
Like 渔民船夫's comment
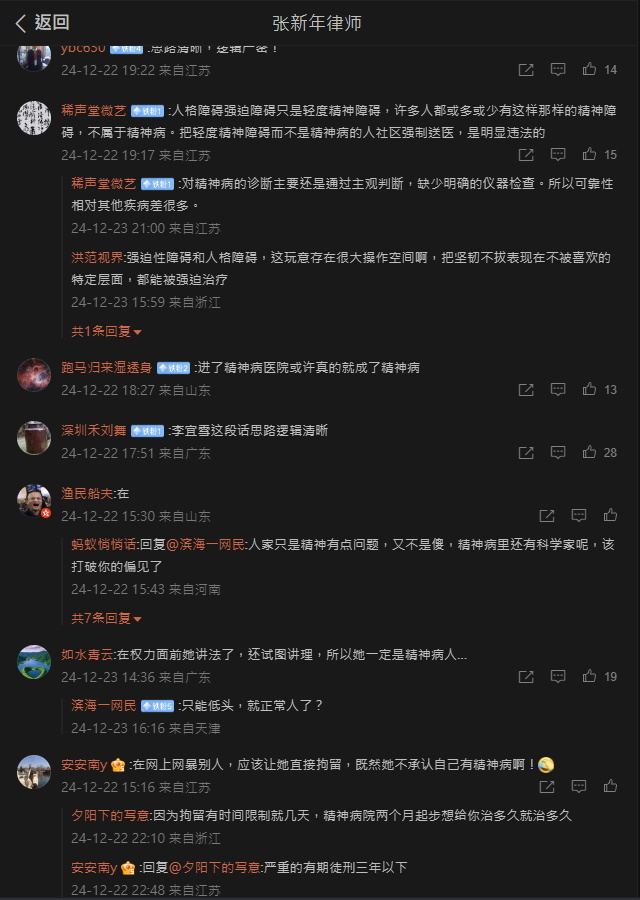pyautogui.click(x=611, y=515)
